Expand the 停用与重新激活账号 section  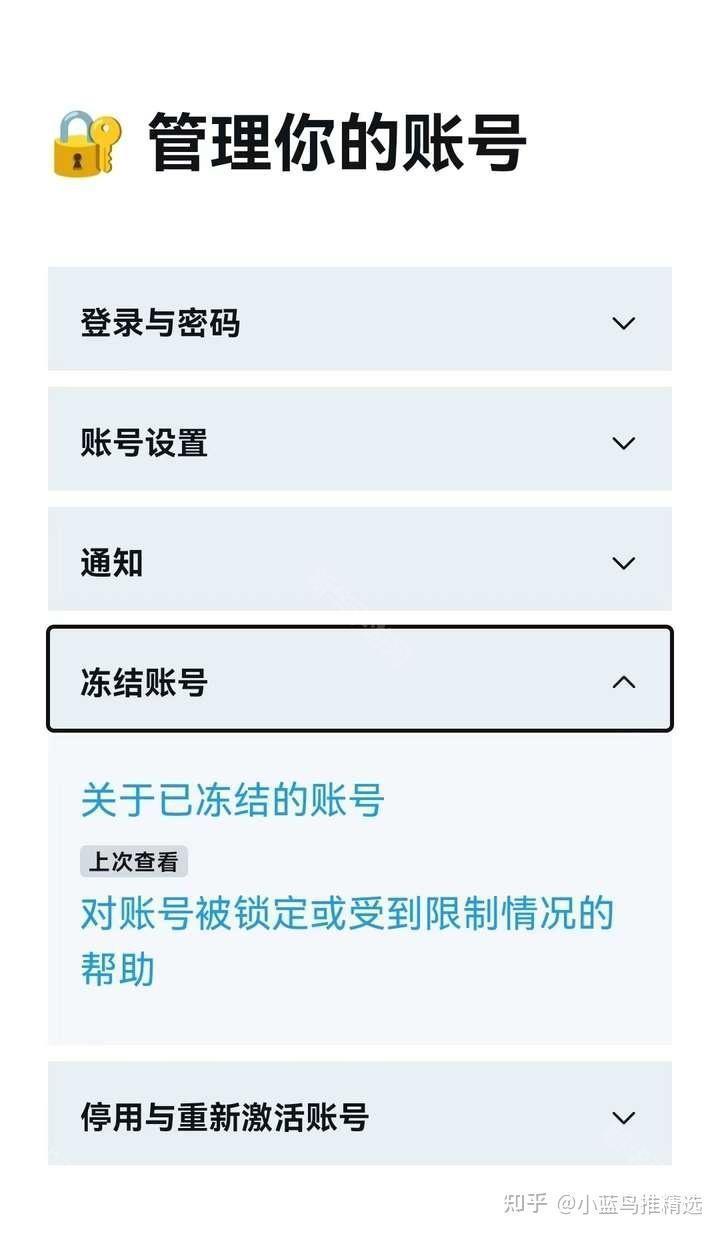pyautogui.click(x=359, y=1117)
